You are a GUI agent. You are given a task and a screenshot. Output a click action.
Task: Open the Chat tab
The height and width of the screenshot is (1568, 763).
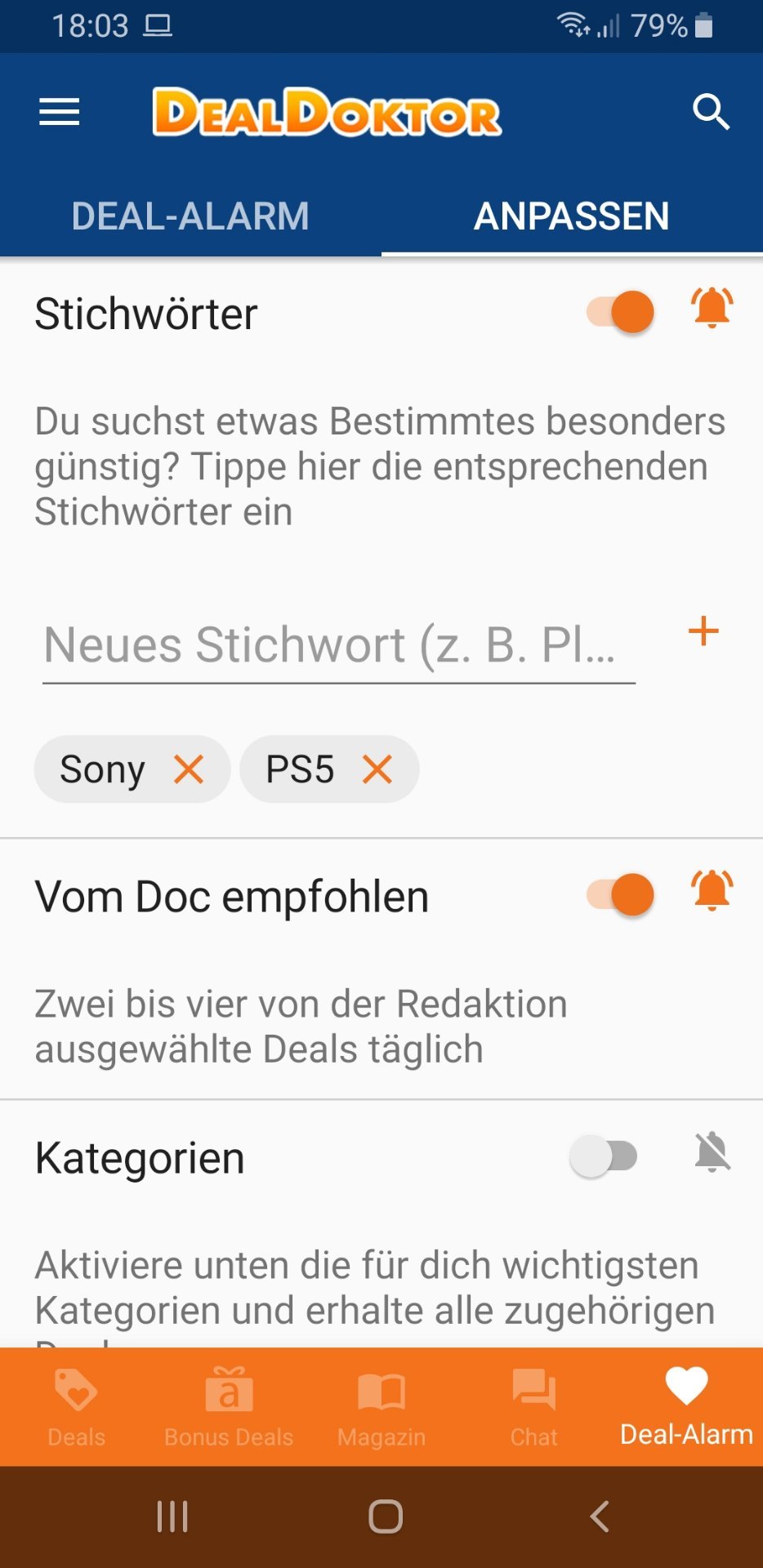[x=534, y=1406]
